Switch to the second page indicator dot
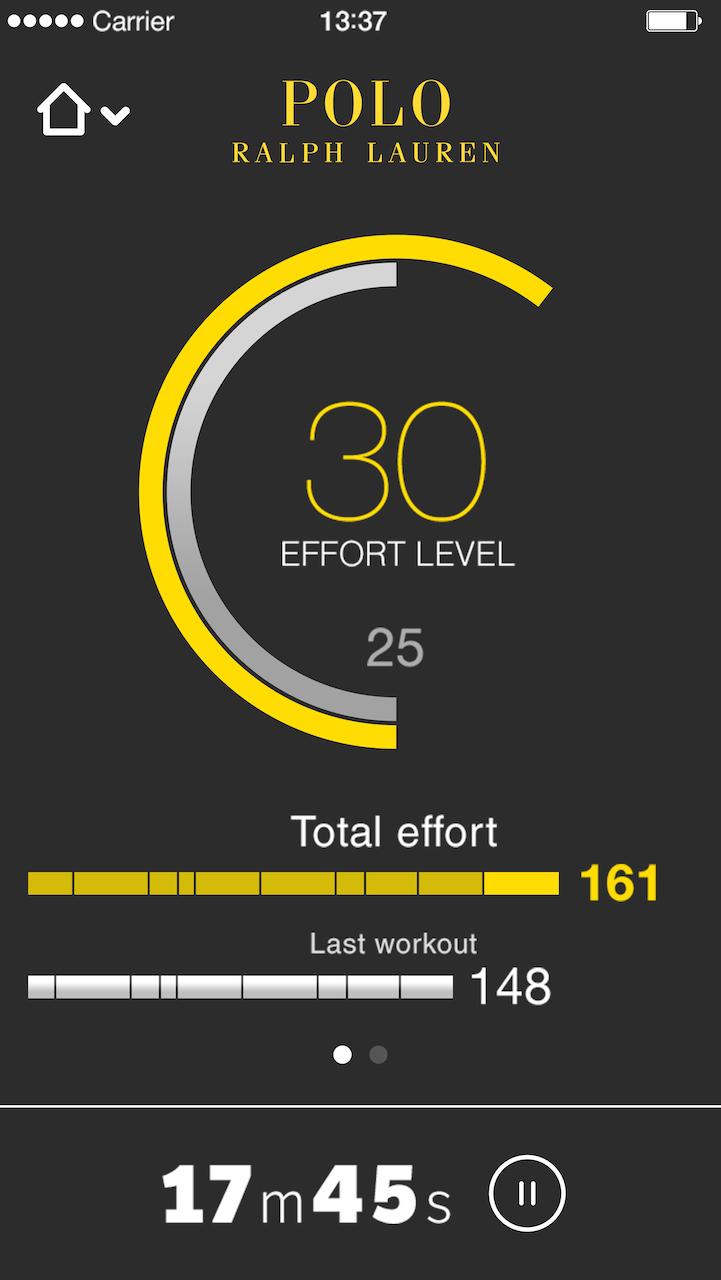Screen dimensions: 721x1280 tap(378, 1054)
